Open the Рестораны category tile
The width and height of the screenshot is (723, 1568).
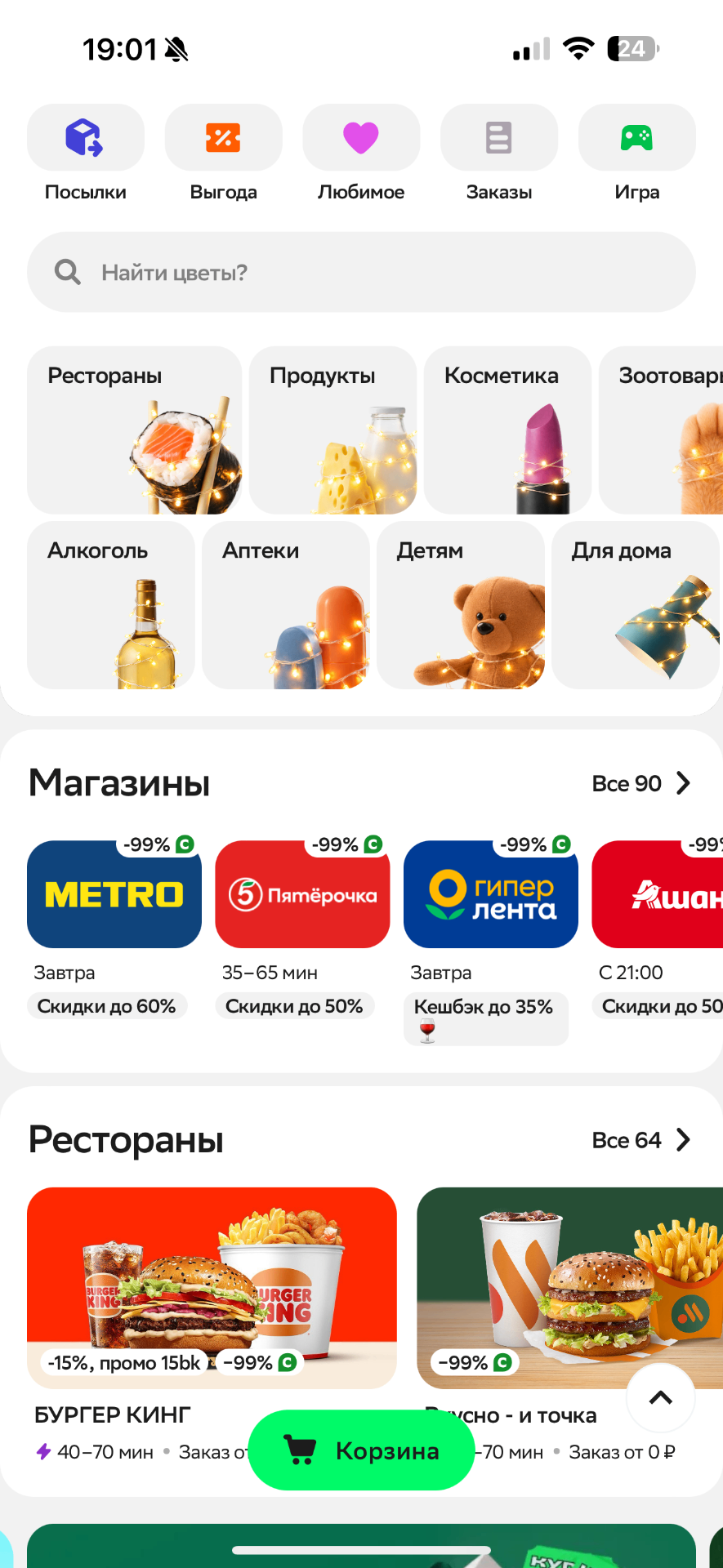coord(134,430)
